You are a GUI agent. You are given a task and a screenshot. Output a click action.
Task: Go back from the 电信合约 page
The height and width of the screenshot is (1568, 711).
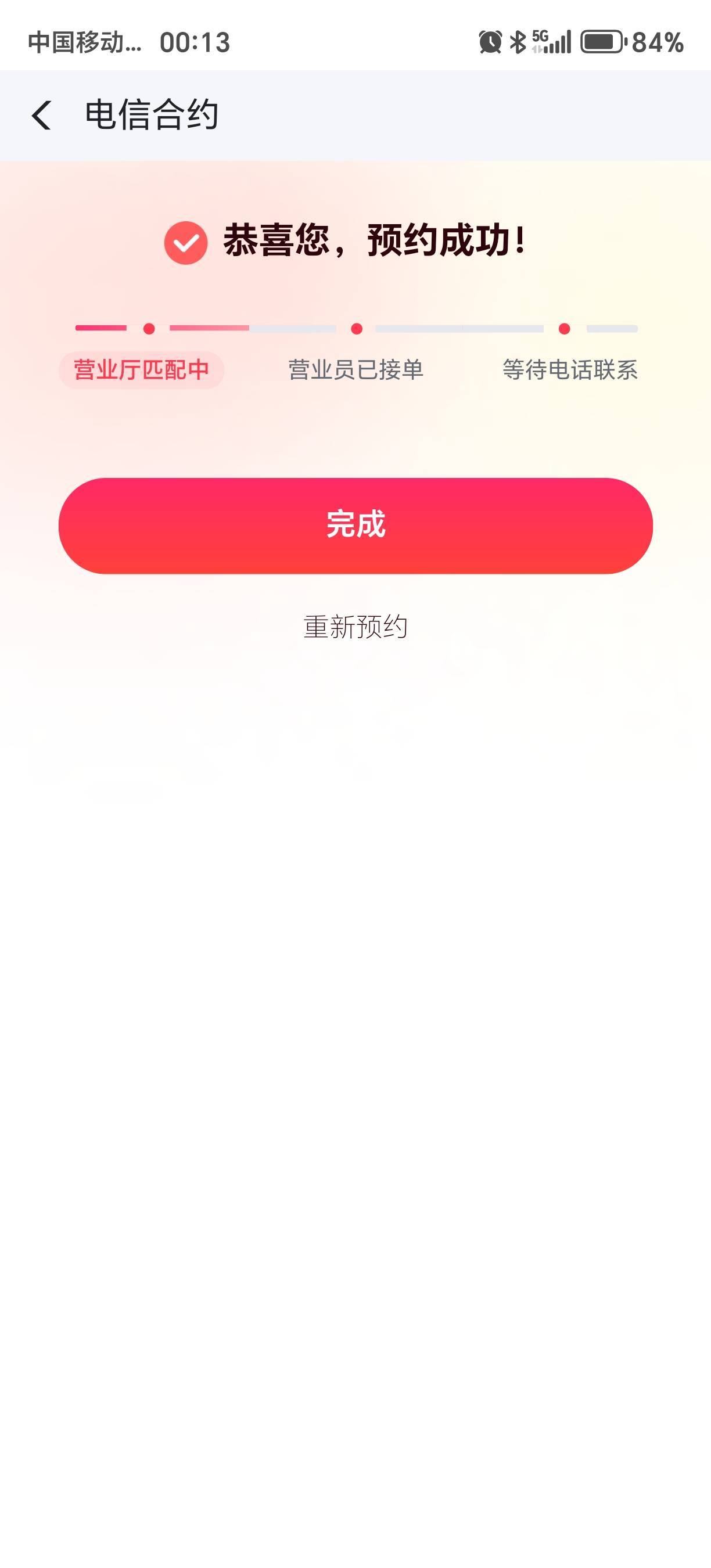coord(41,115)
